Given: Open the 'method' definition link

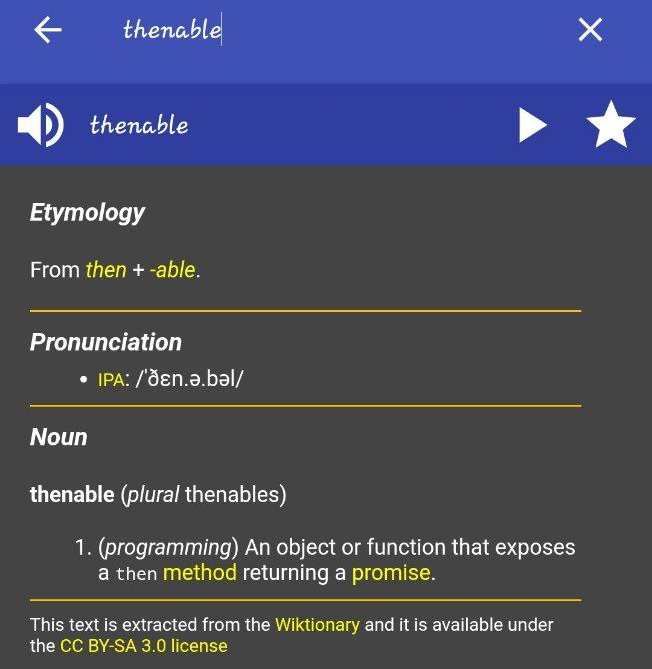Looking at the screenshot, I should [200, 573].
